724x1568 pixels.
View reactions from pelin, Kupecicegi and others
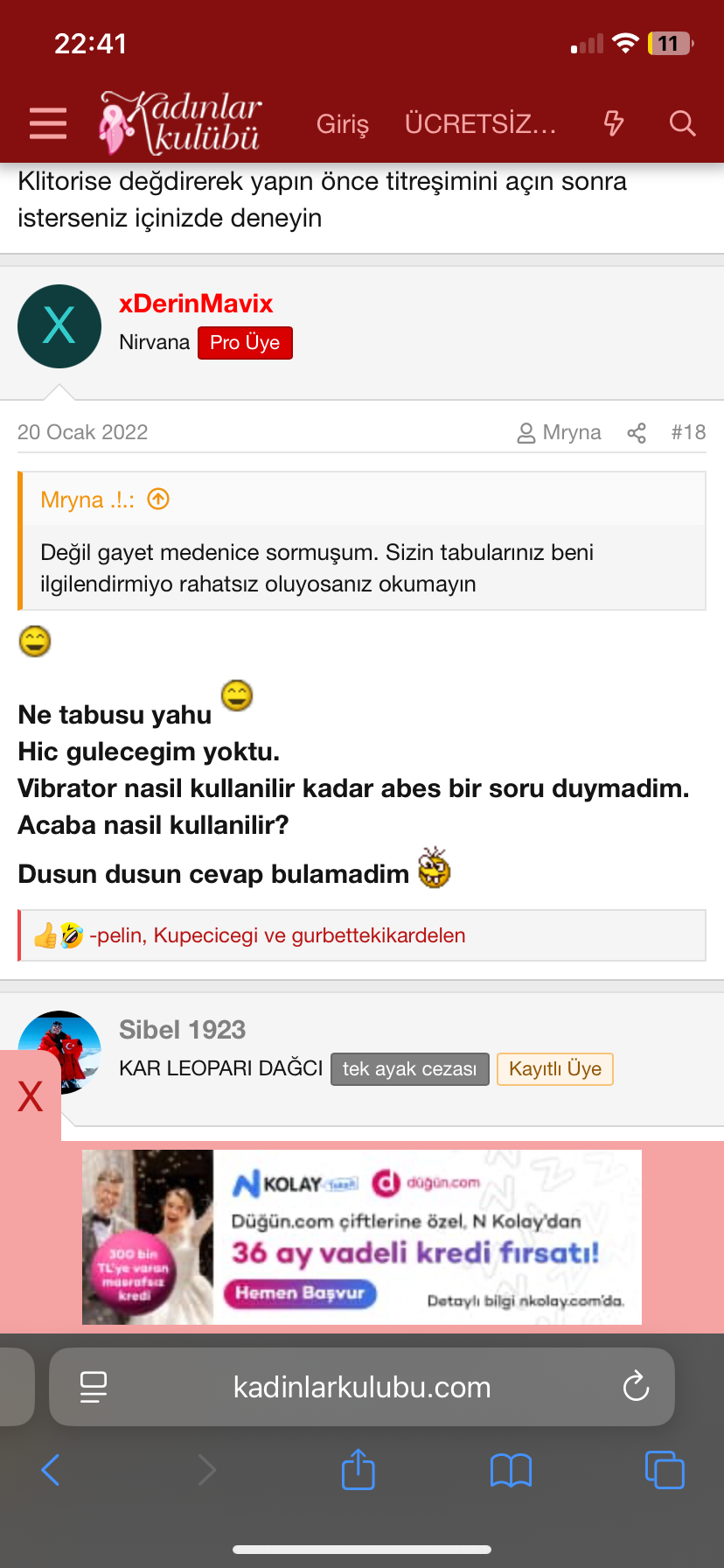click(x=276, y=935)
